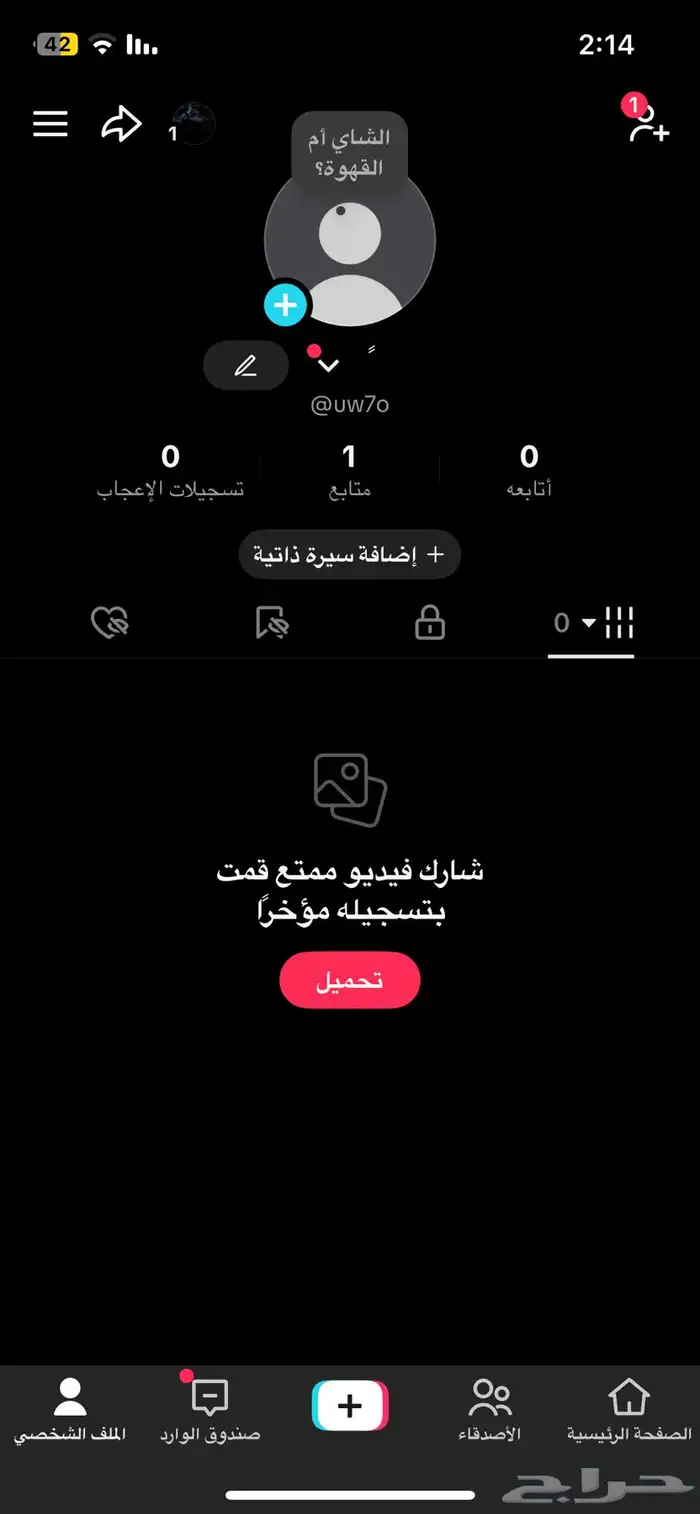Add a profile photo with plus badge
The width and height of the screenshot is (700, 1514).
coord(286,305)
